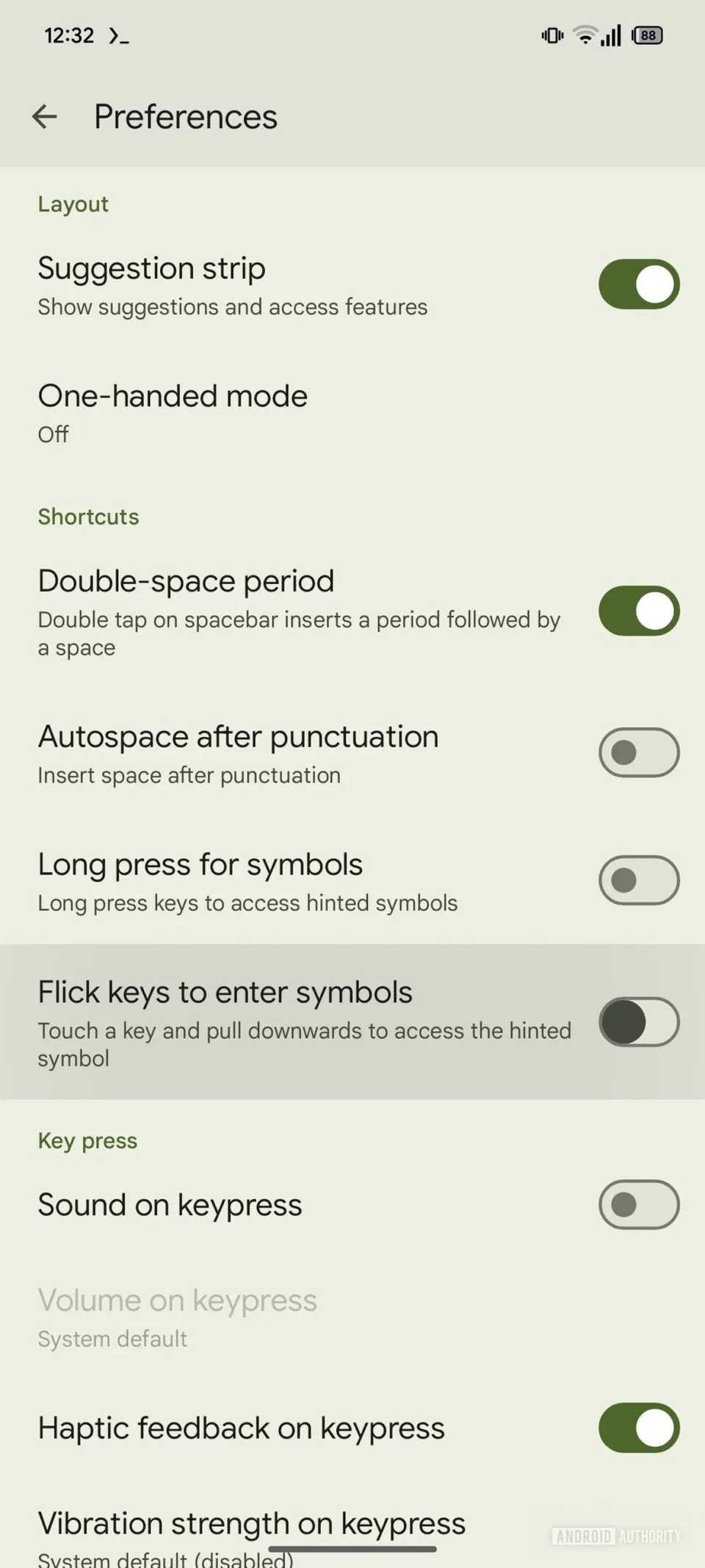This screenshot has height=1568, width=705.
Task: Tap the 12:32 clock in status bar
Action: coord(69,35)
